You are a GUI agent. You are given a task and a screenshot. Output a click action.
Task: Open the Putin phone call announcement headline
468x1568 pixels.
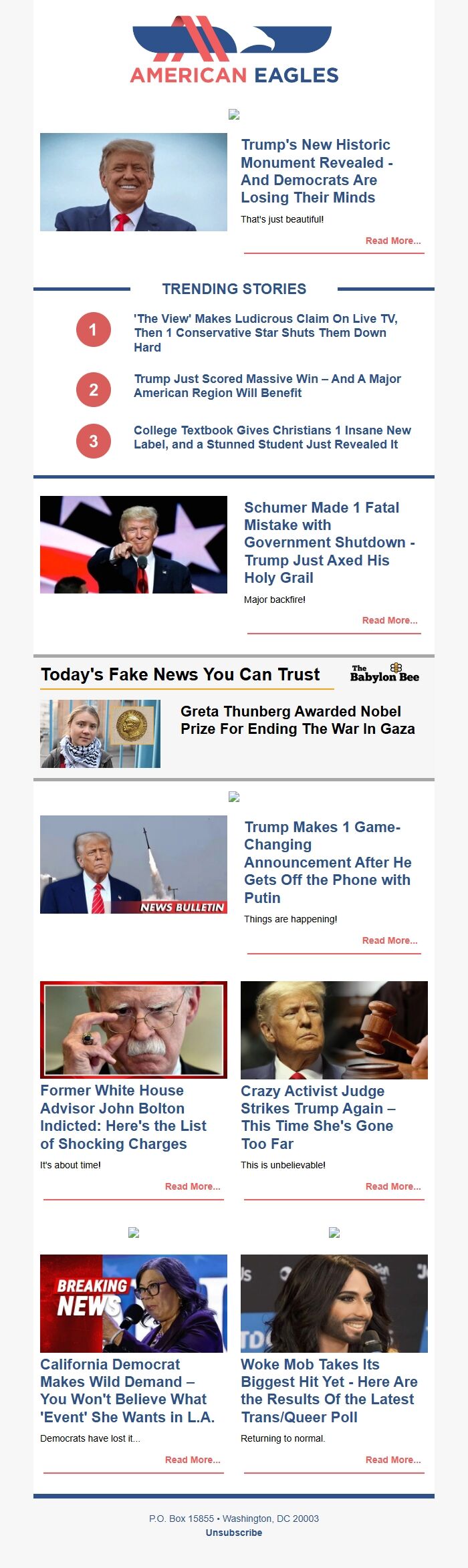click(327, 862)
